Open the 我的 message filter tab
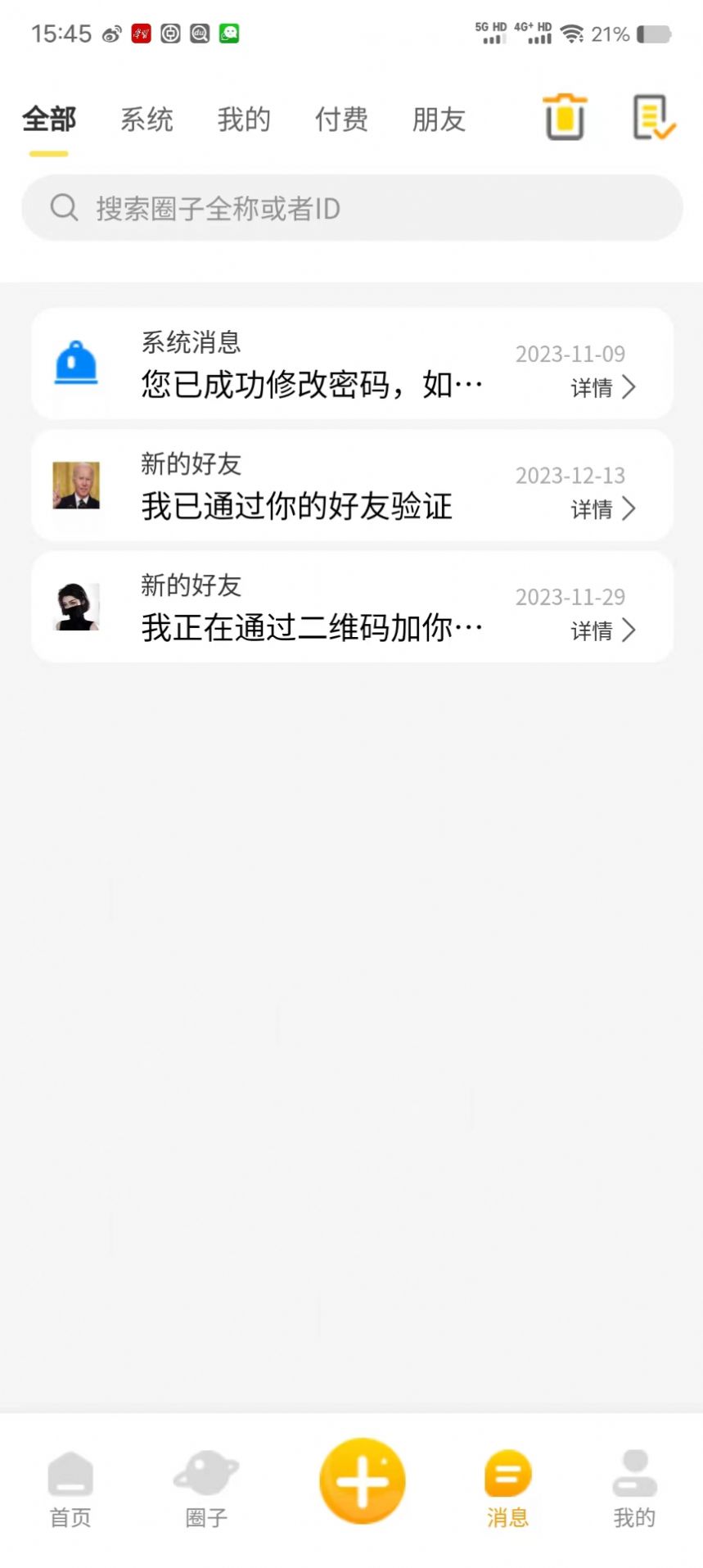Screen dimensions: 703x1568 (244, 120)
